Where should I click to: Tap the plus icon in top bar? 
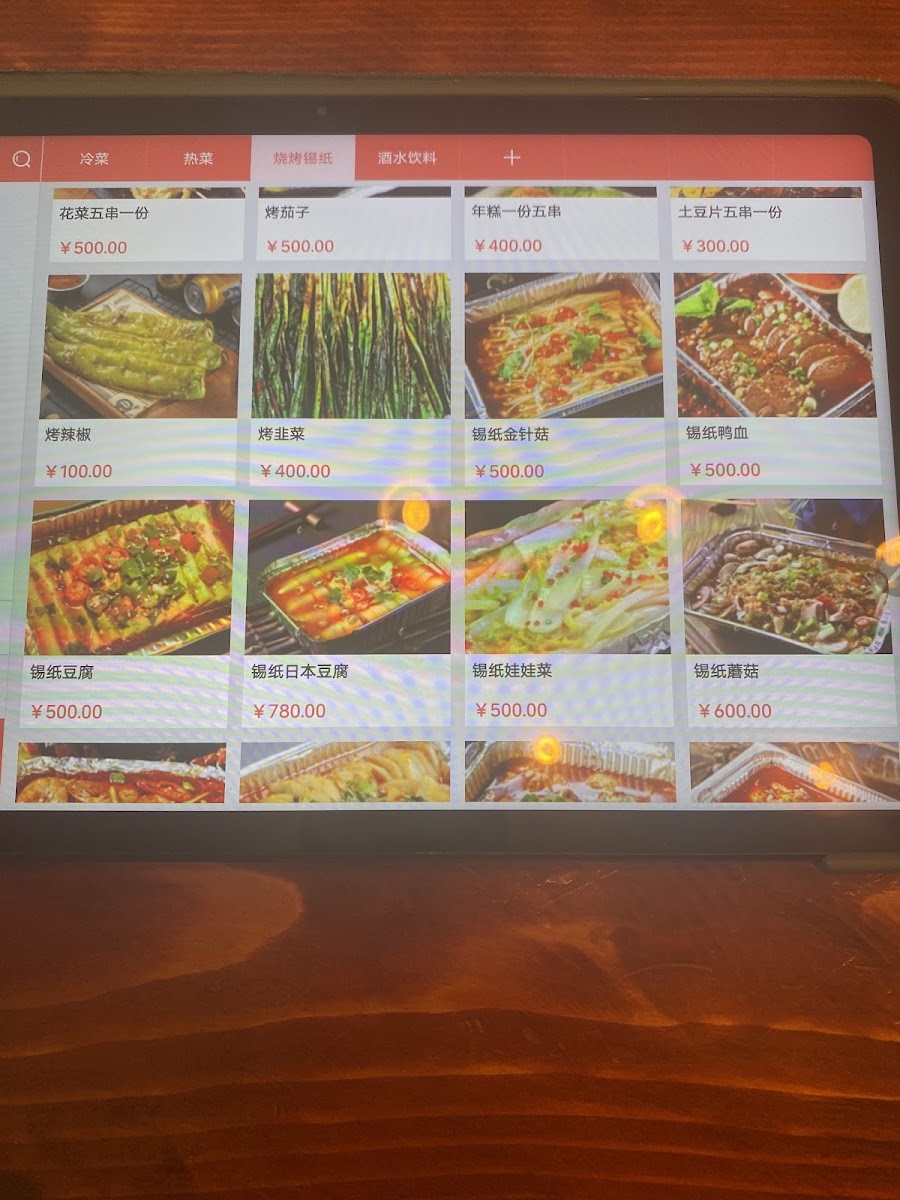512,158
